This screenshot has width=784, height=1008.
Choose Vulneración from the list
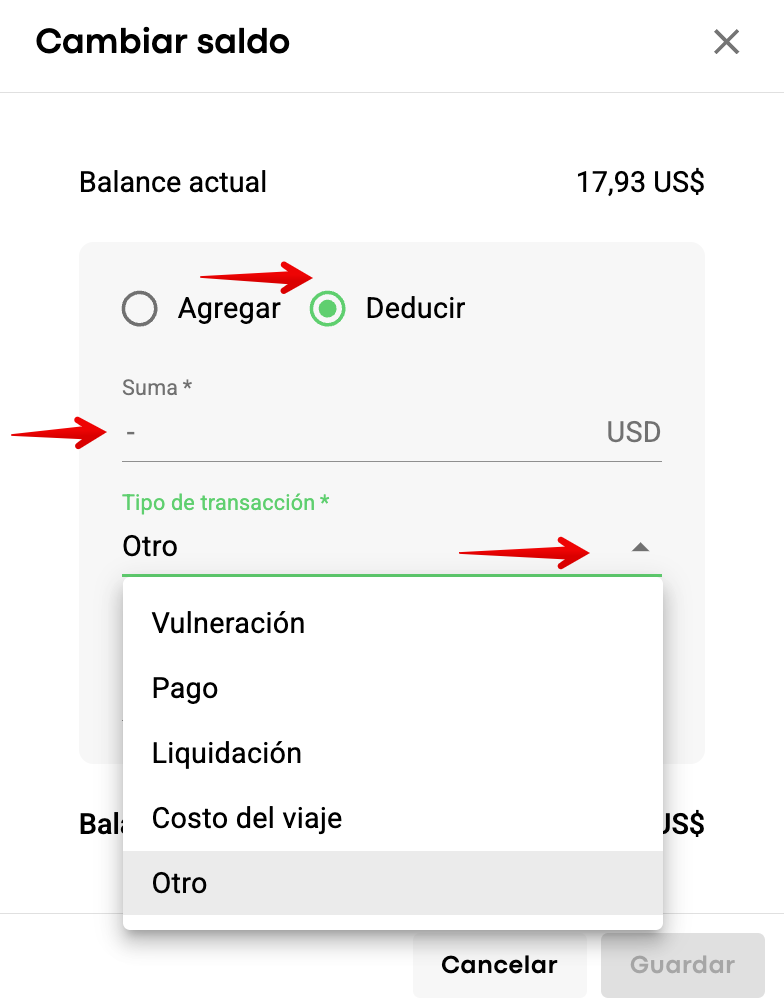(228, 623)
